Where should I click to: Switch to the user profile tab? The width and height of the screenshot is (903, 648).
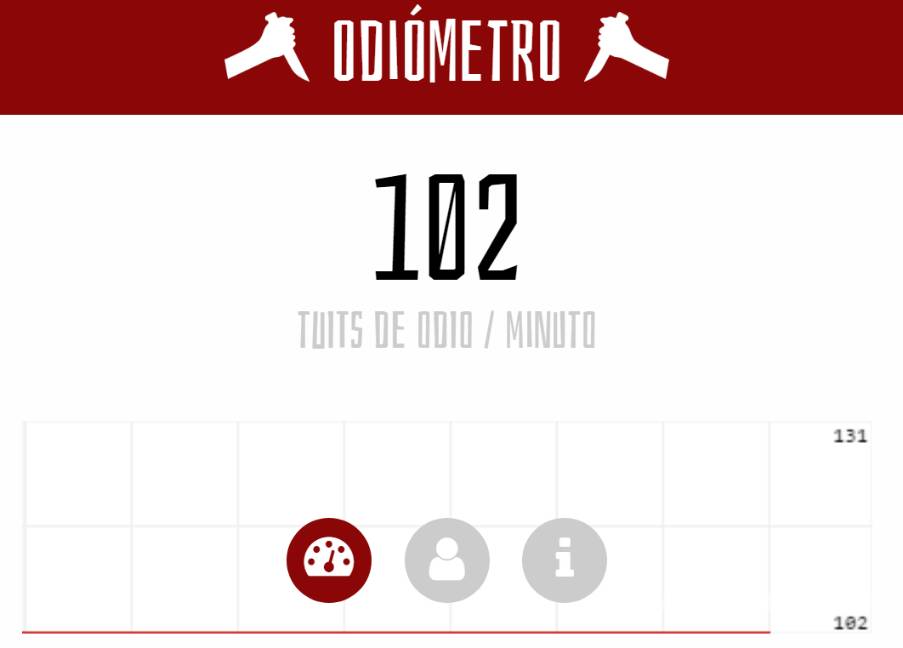tap(447, 560)
